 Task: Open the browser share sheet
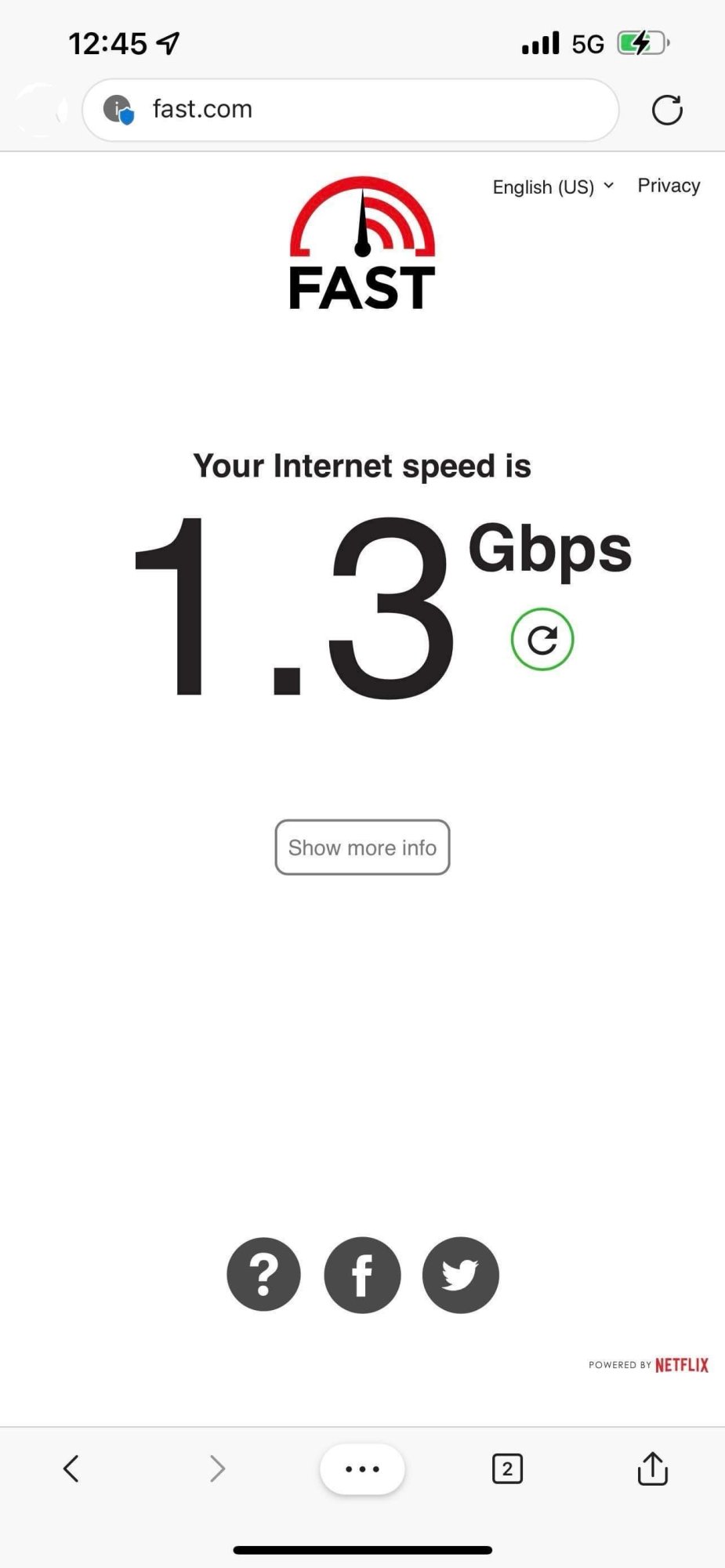point(652,1468)
